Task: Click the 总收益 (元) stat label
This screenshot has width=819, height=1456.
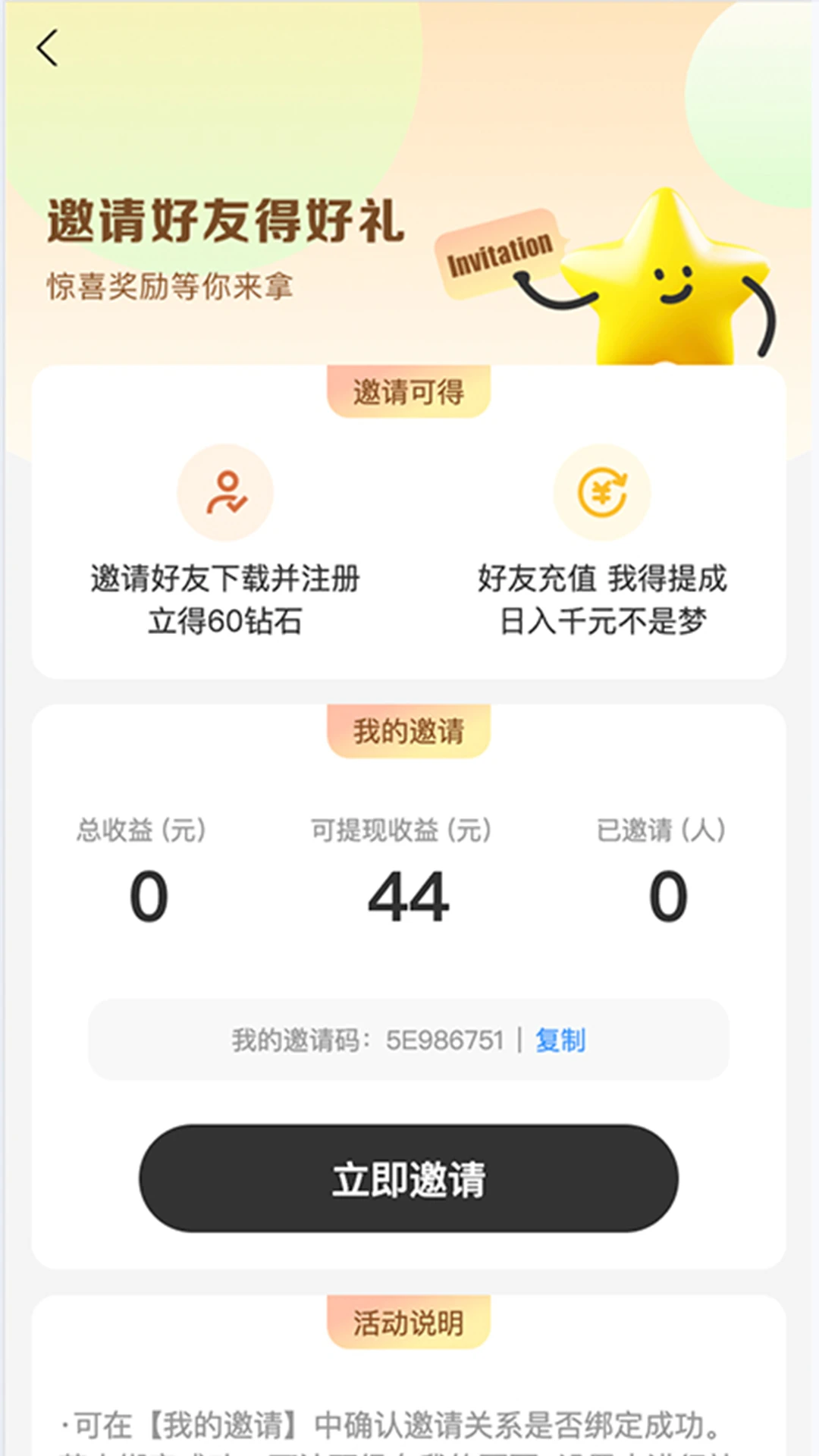Action: click(140, 830)
